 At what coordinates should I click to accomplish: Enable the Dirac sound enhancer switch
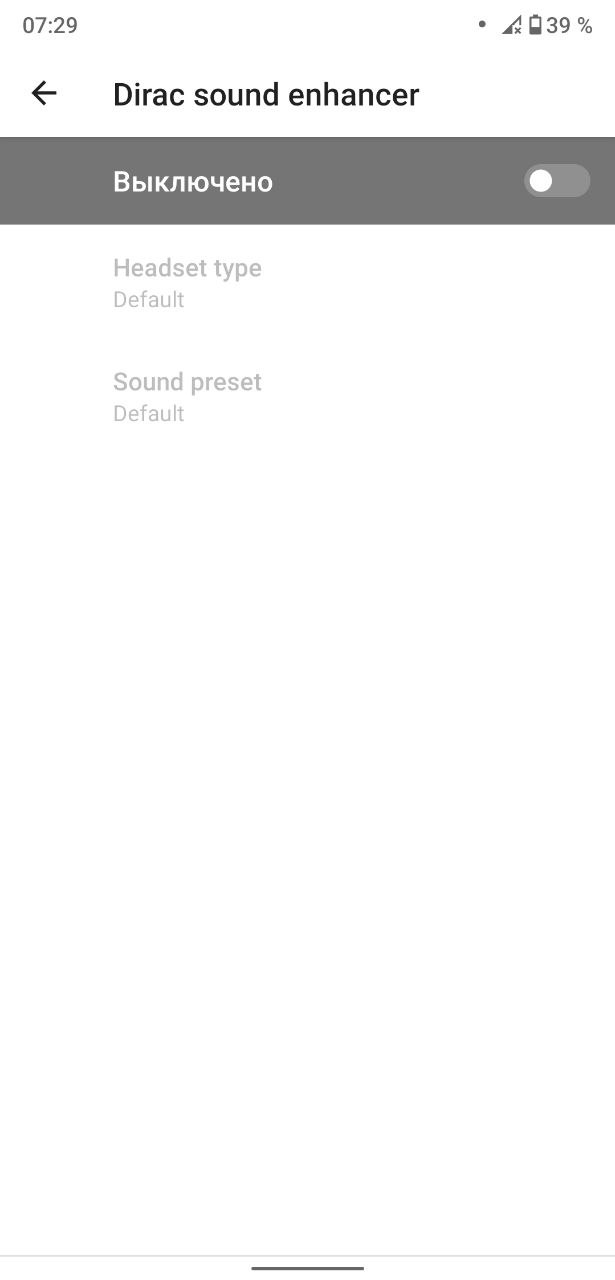click(556, 181)
